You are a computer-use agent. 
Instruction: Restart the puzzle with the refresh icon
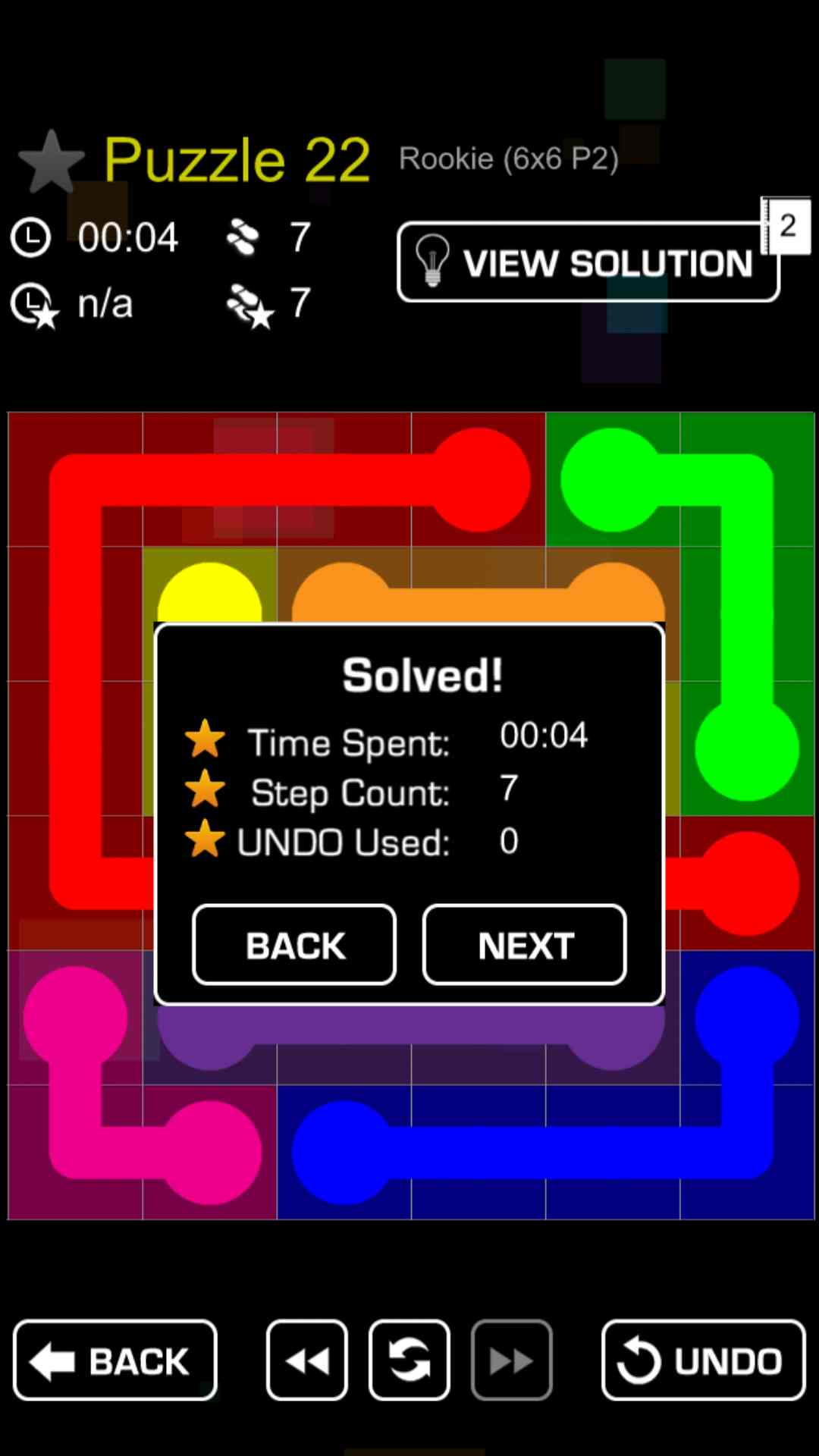(x=409, y=1360)
